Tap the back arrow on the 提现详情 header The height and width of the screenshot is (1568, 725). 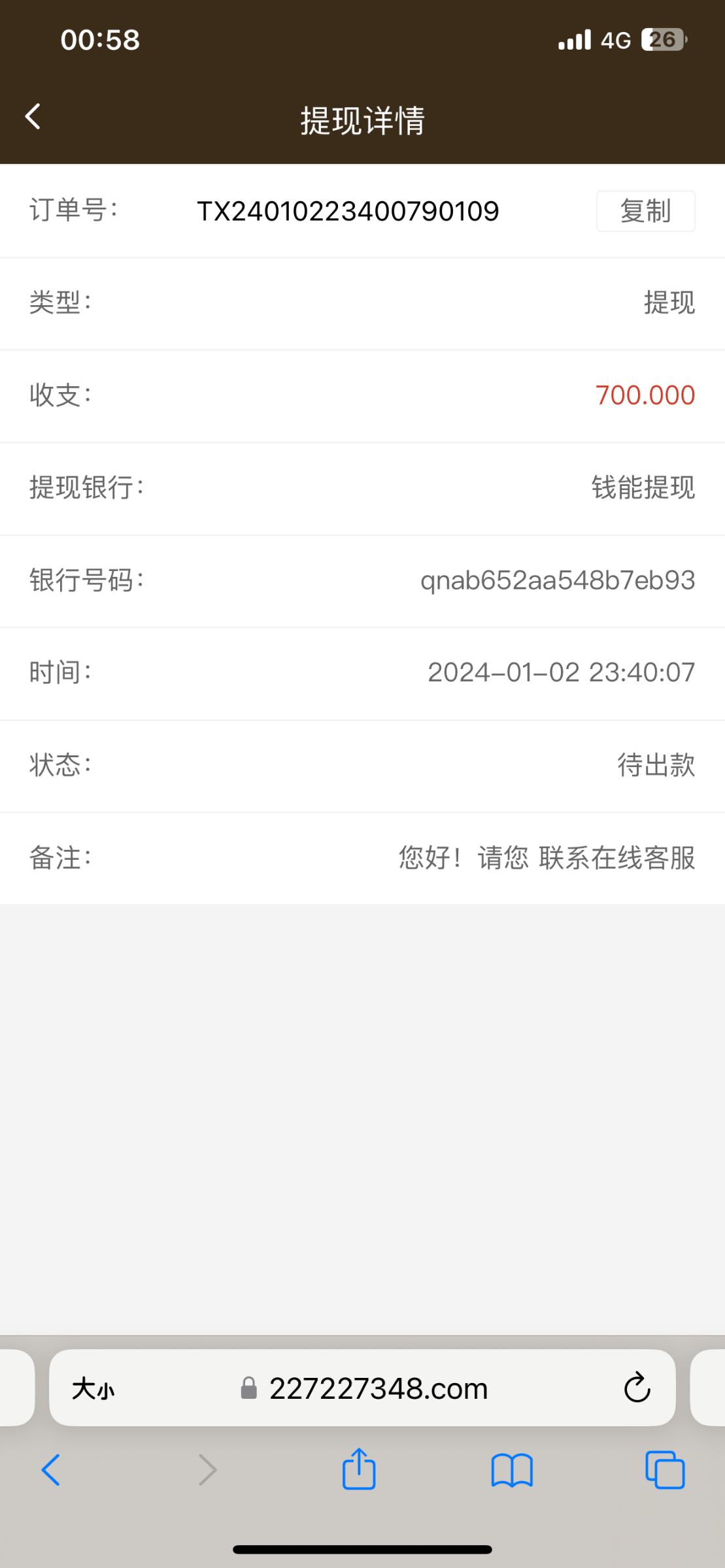pyautogui.click(x=32, y=116)
